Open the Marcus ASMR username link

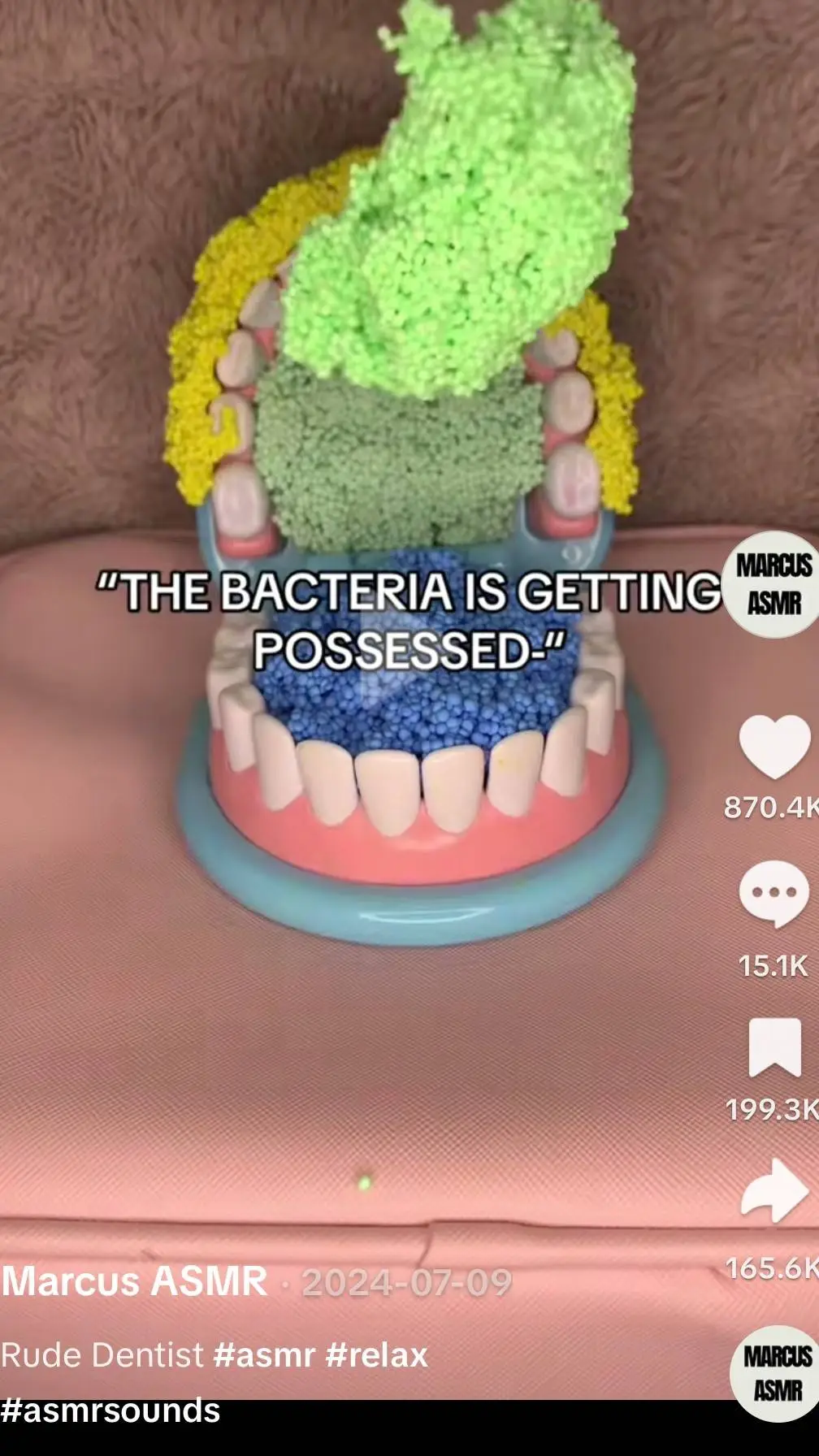coord(135,1282)
